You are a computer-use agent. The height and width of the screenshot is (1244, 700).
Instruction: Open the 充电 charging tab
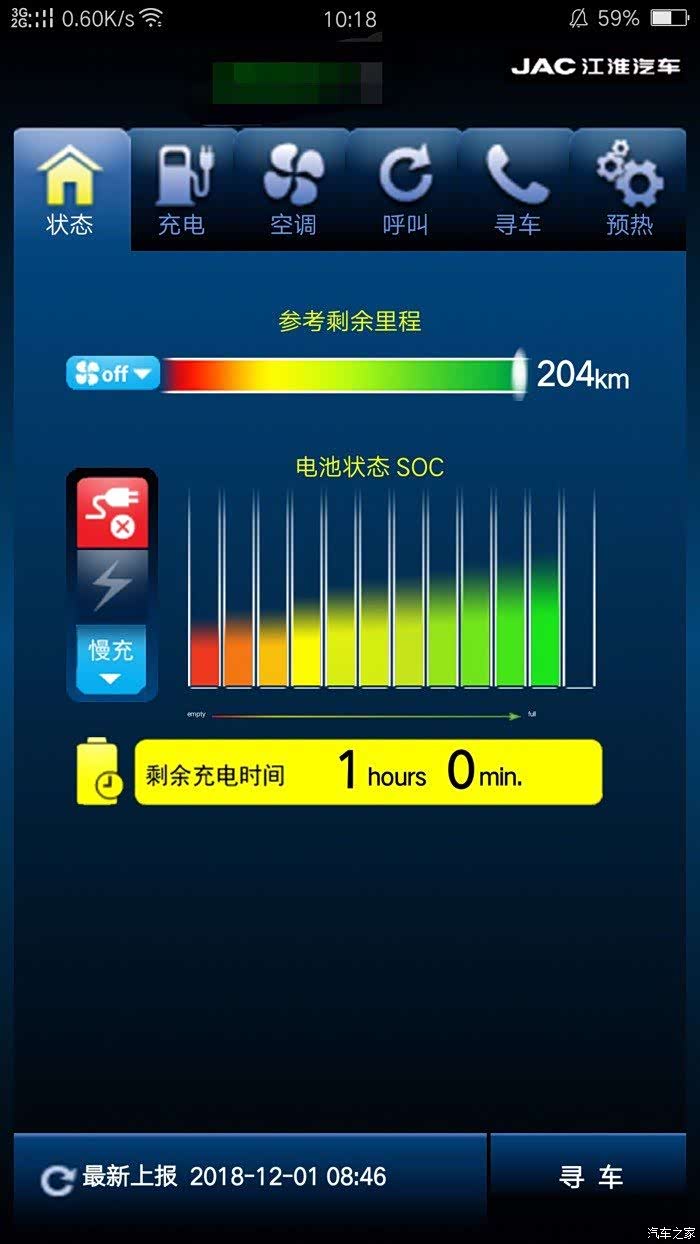[x=183, y=189]
